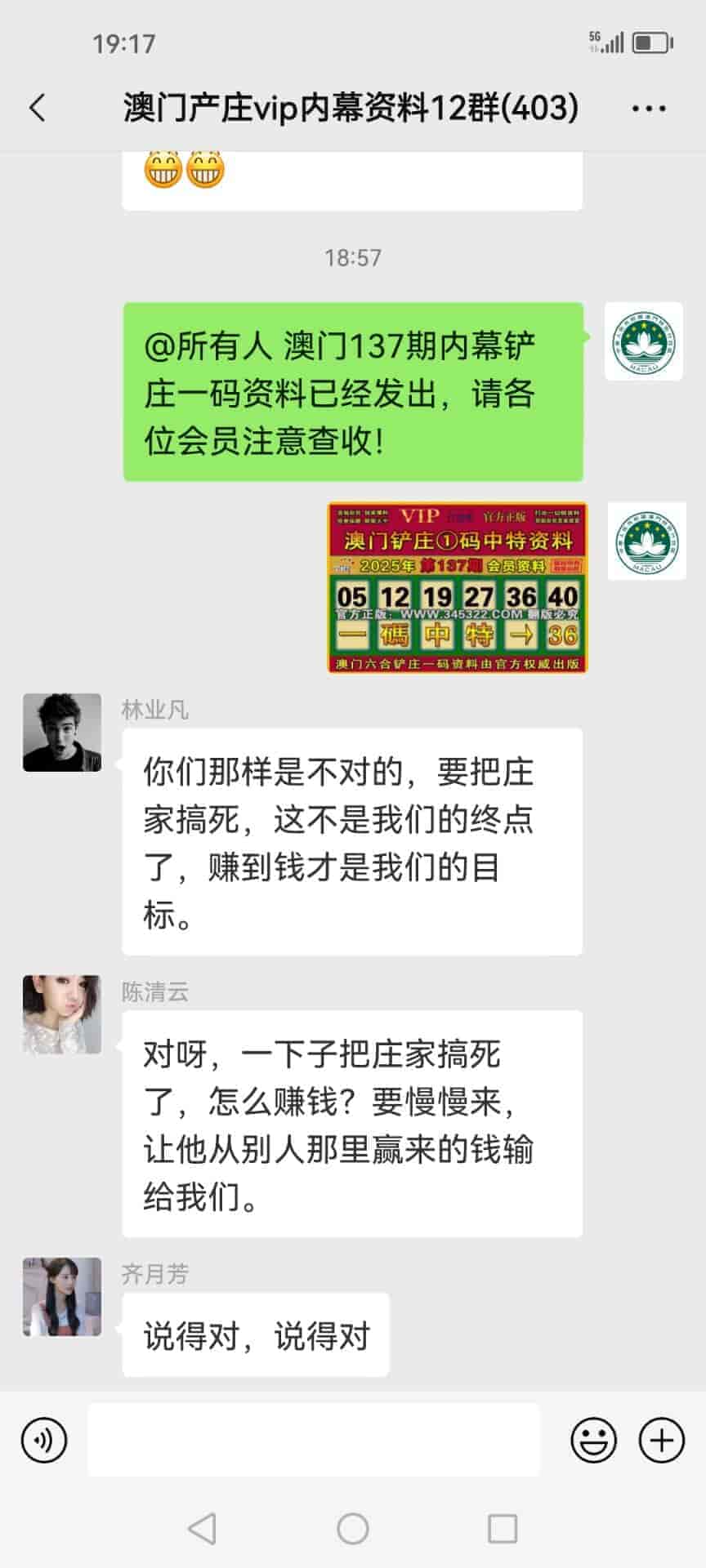Switch to voice message input
Image resolution: width=706 pixels, height=1568 pixels.
44,1440
